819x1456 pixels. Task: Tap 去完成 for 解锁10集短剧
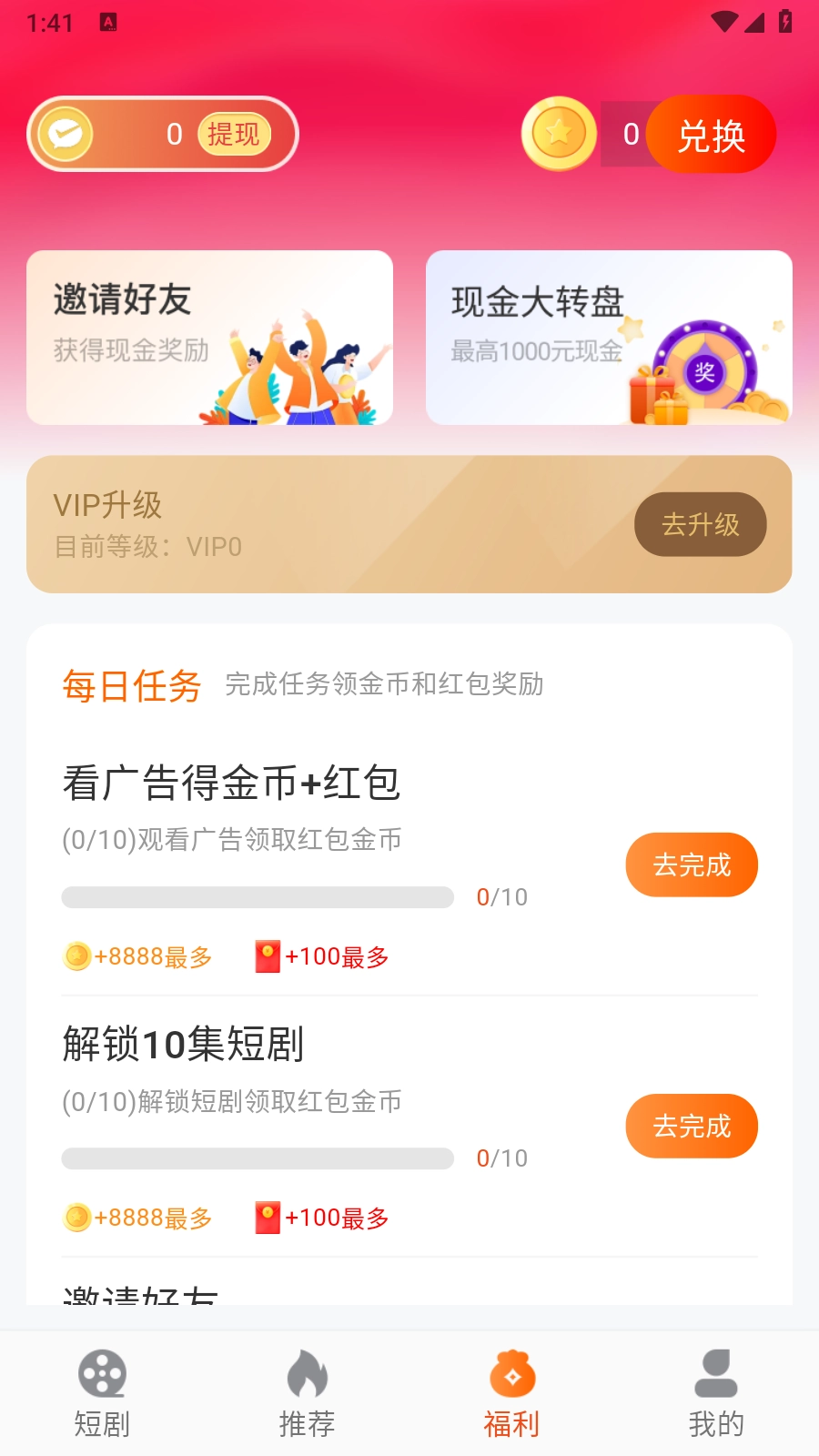tap(692, 1126)
